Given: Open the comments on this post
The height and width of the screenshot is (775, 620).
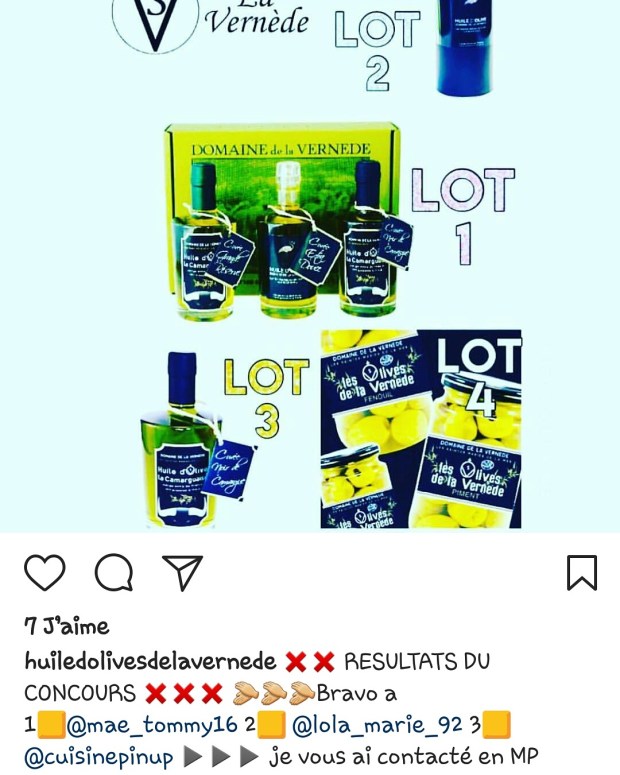Looking at the screenshot, I should point(114,573).
